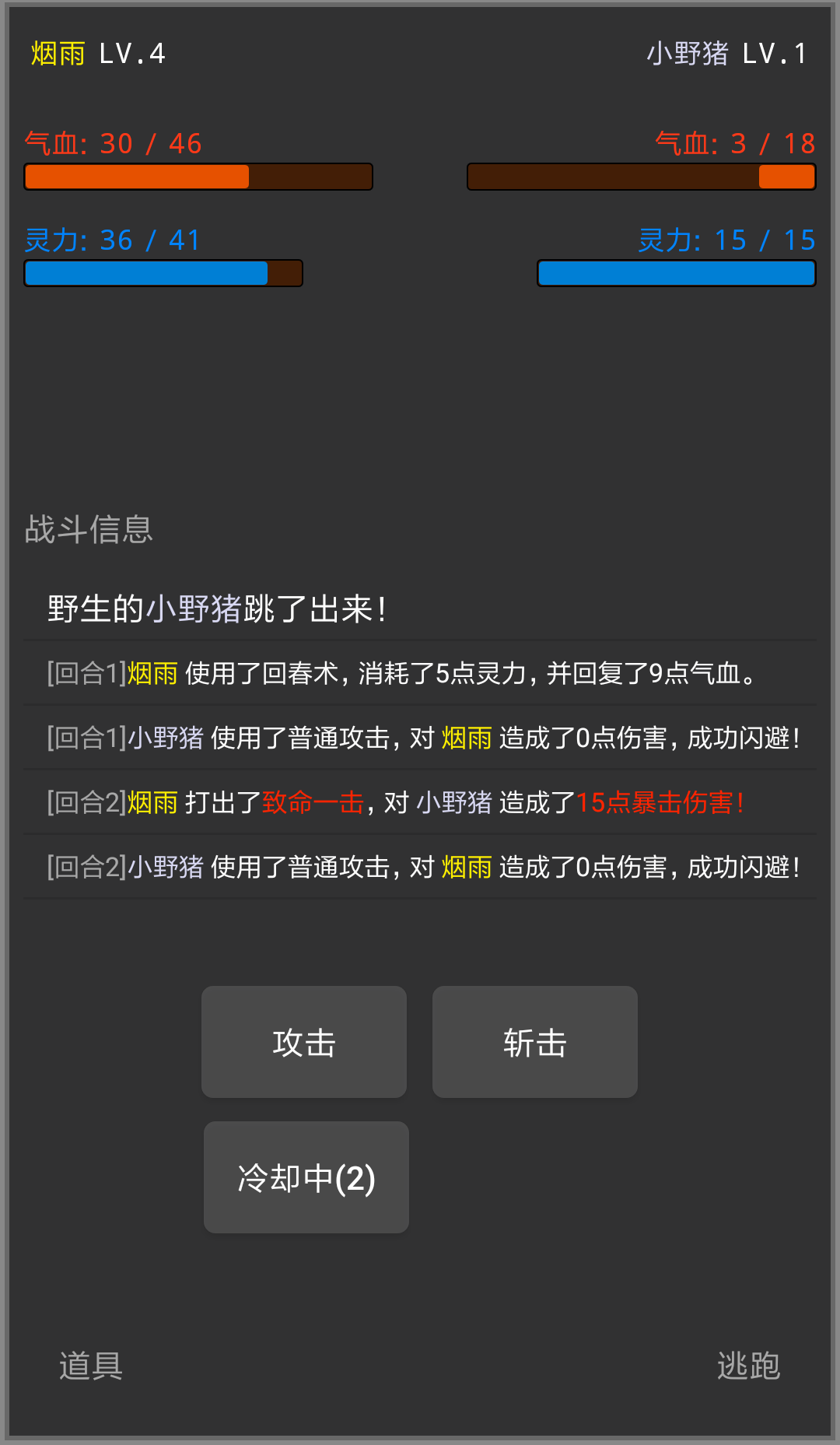Click the 气血: 30 / 46 health text
The width and height of the screenshot is (840, 1445).
113,143
